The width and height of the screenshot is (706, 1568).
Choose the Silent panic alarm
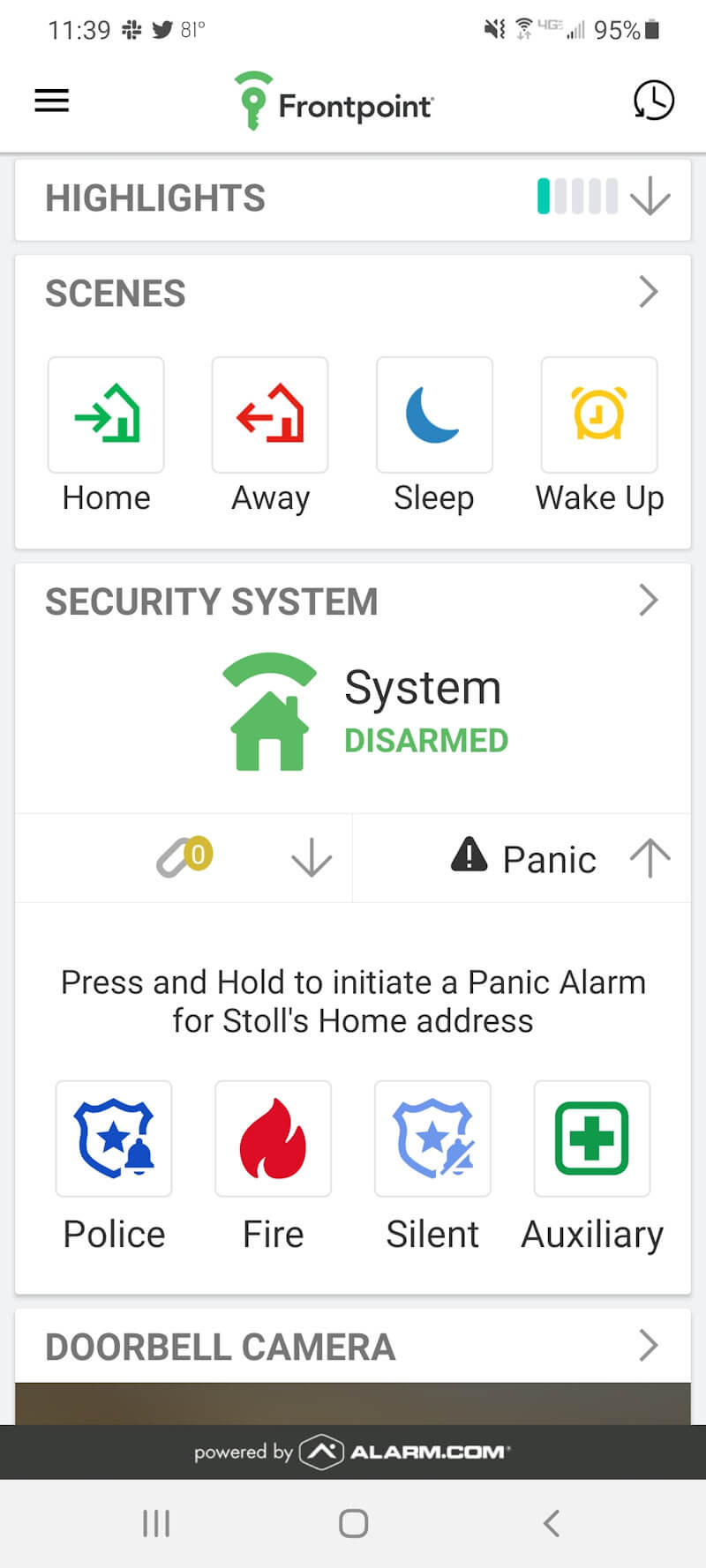(432, 1139)
